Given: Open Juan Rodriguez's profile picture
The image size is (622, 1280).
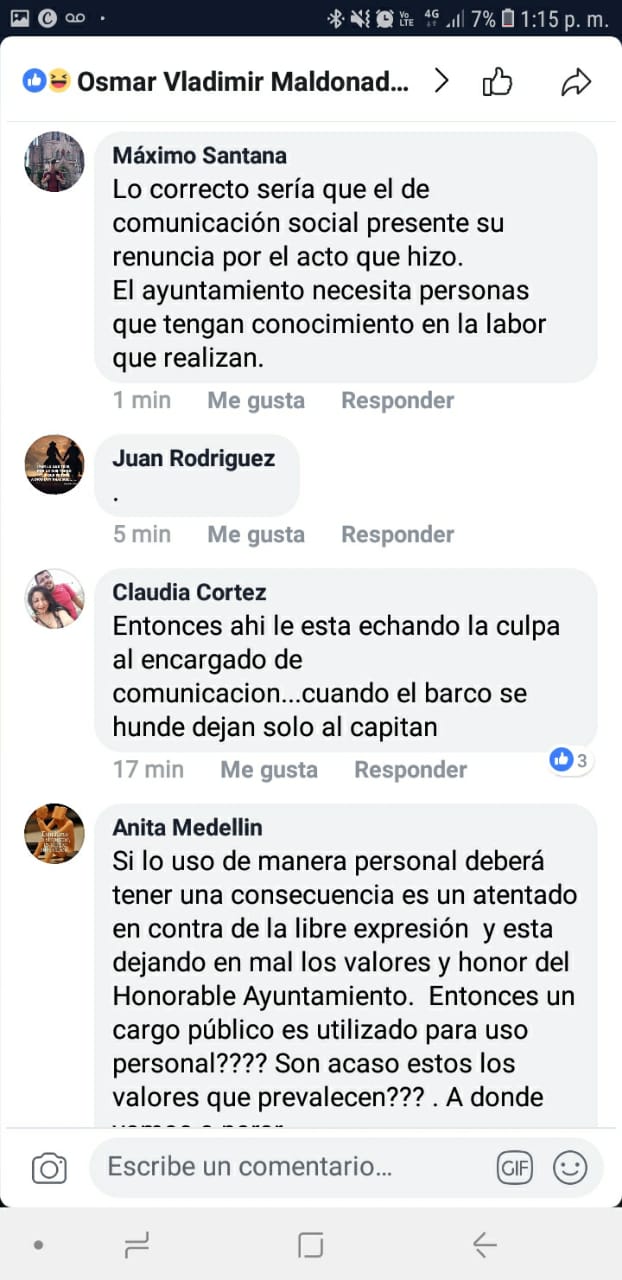Looking at the screenshot, I should [54, 464].
